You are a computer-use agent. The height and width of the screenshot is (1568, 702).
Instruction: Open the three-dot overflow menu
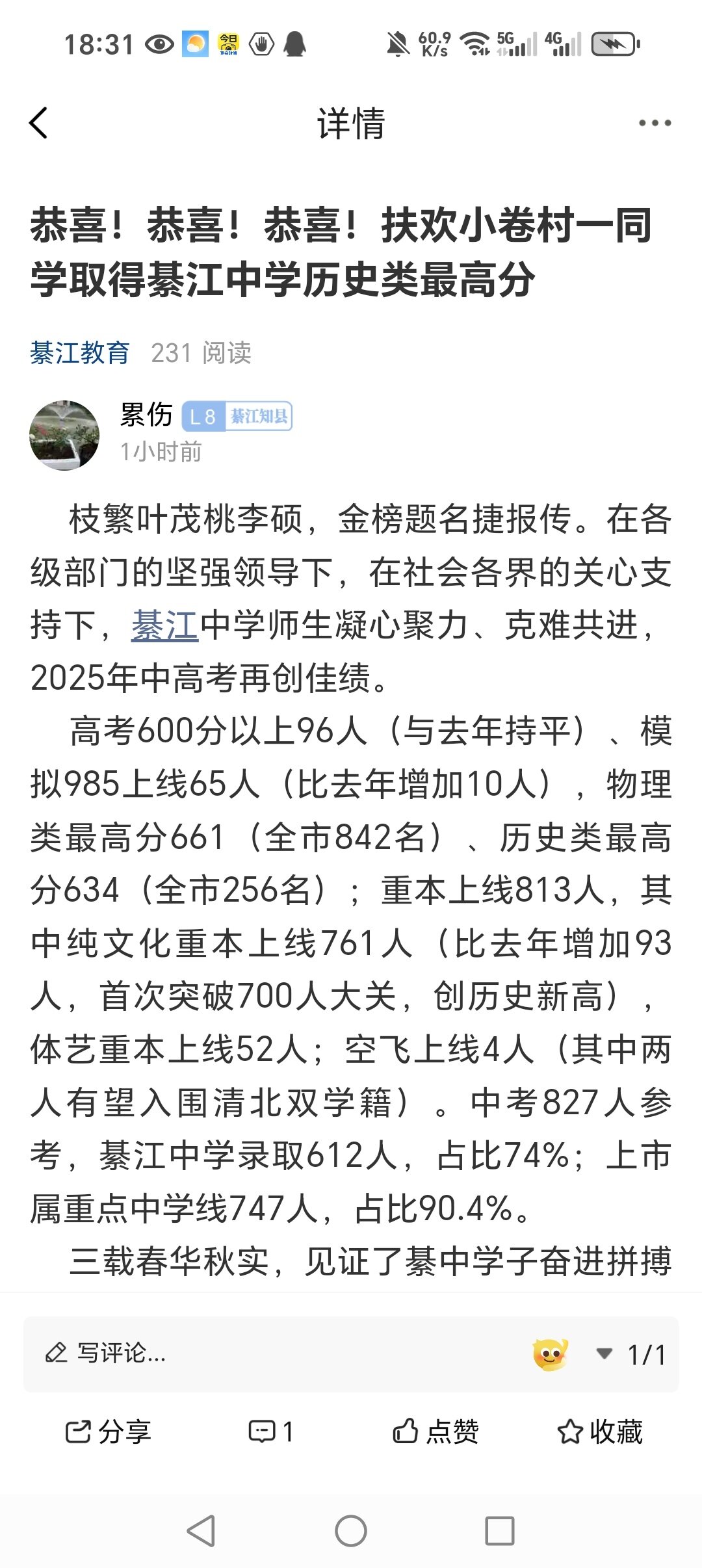click(654, 123)
